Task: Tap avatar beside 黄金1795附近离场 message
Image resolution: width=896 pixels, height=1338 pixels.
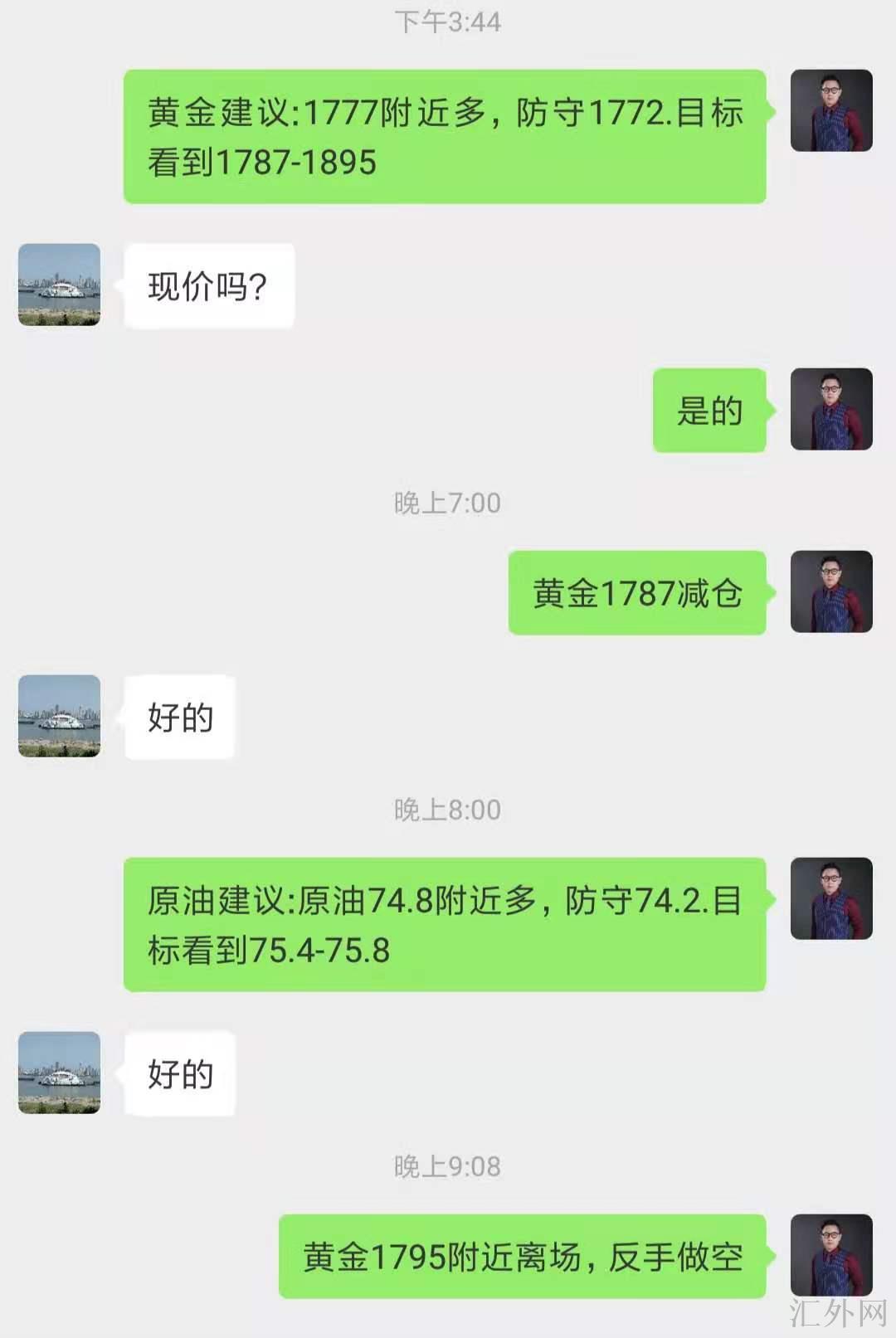Action: (x=831, y=1254)
